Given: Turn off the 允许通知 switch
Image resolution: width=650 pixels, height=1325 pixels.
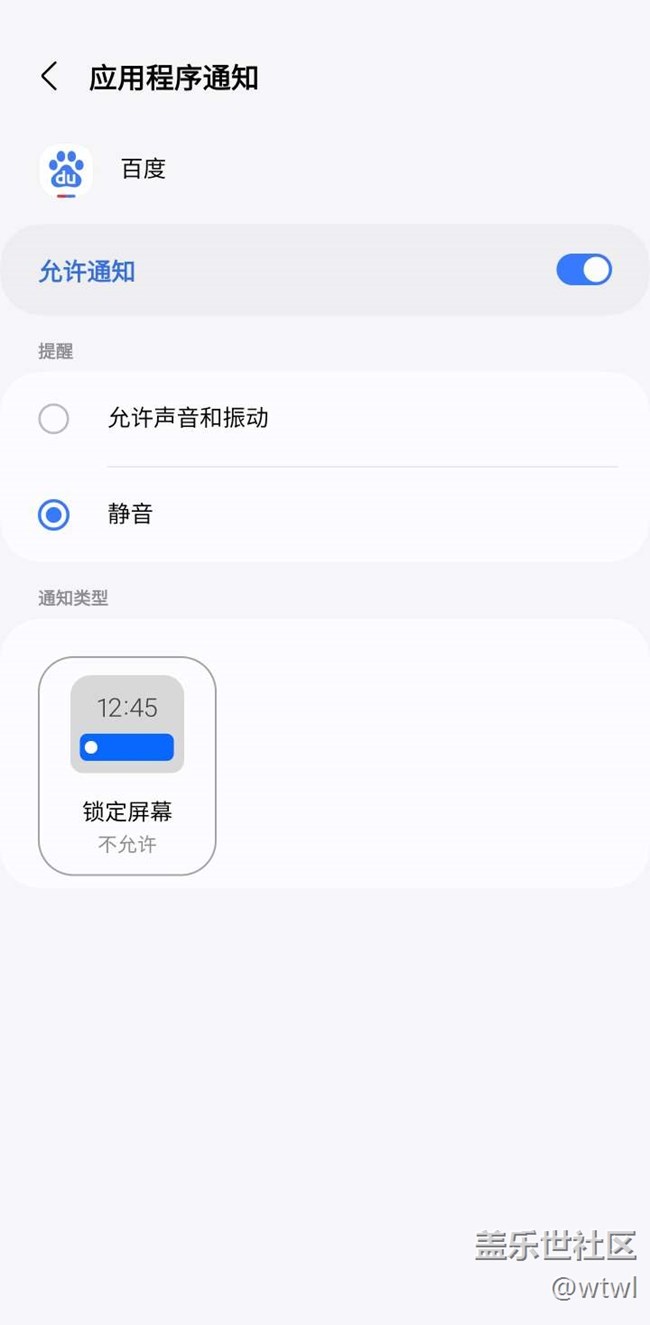Looking at the screenshot, I should click(x=584, y=270).
